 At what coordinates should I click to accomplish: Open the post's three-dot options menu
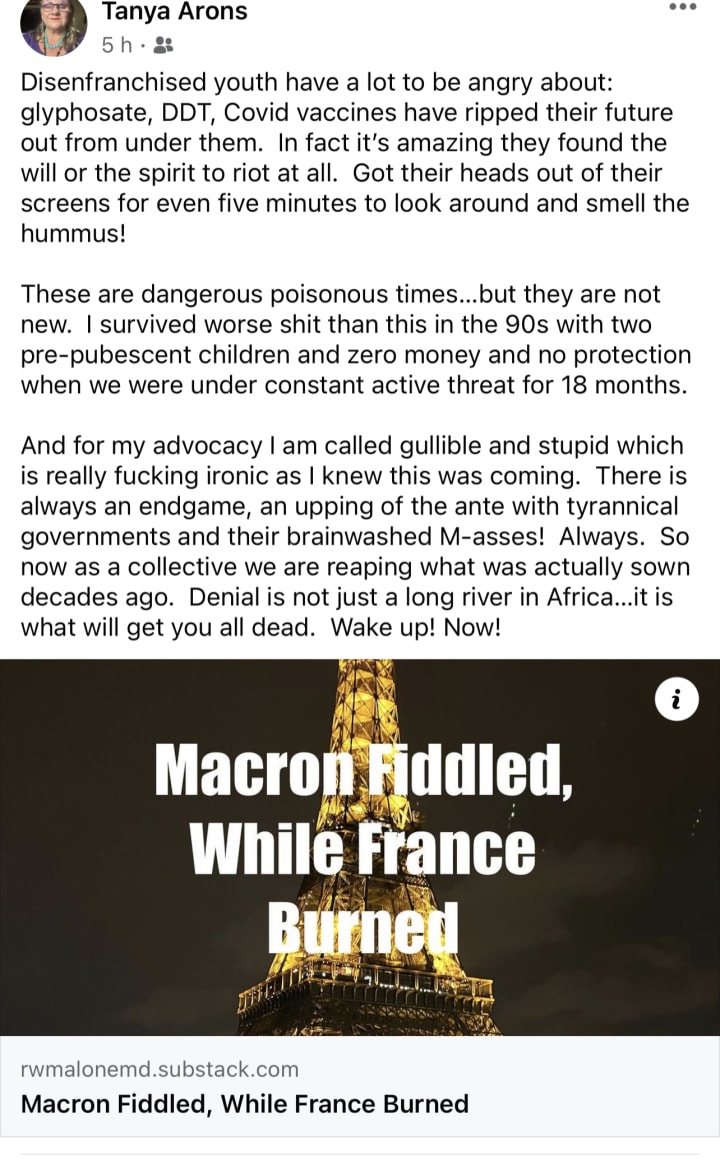pyautogui.click(x=682, y=7)
